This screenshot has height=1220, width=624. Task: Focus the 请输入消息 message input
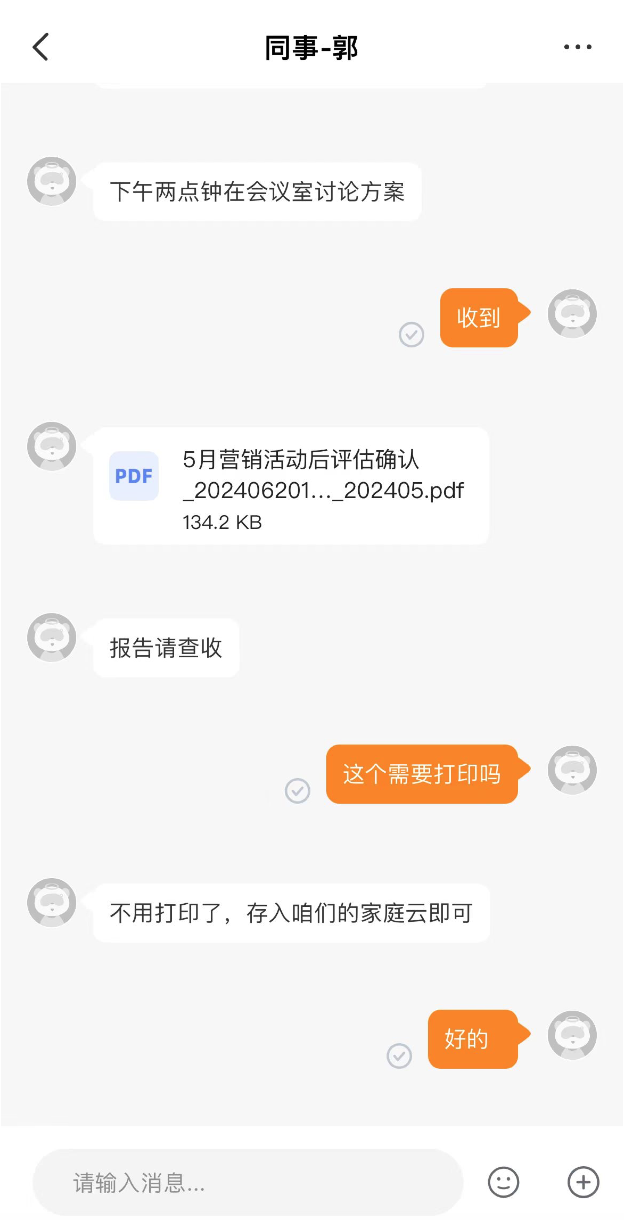coord(248,1183)
